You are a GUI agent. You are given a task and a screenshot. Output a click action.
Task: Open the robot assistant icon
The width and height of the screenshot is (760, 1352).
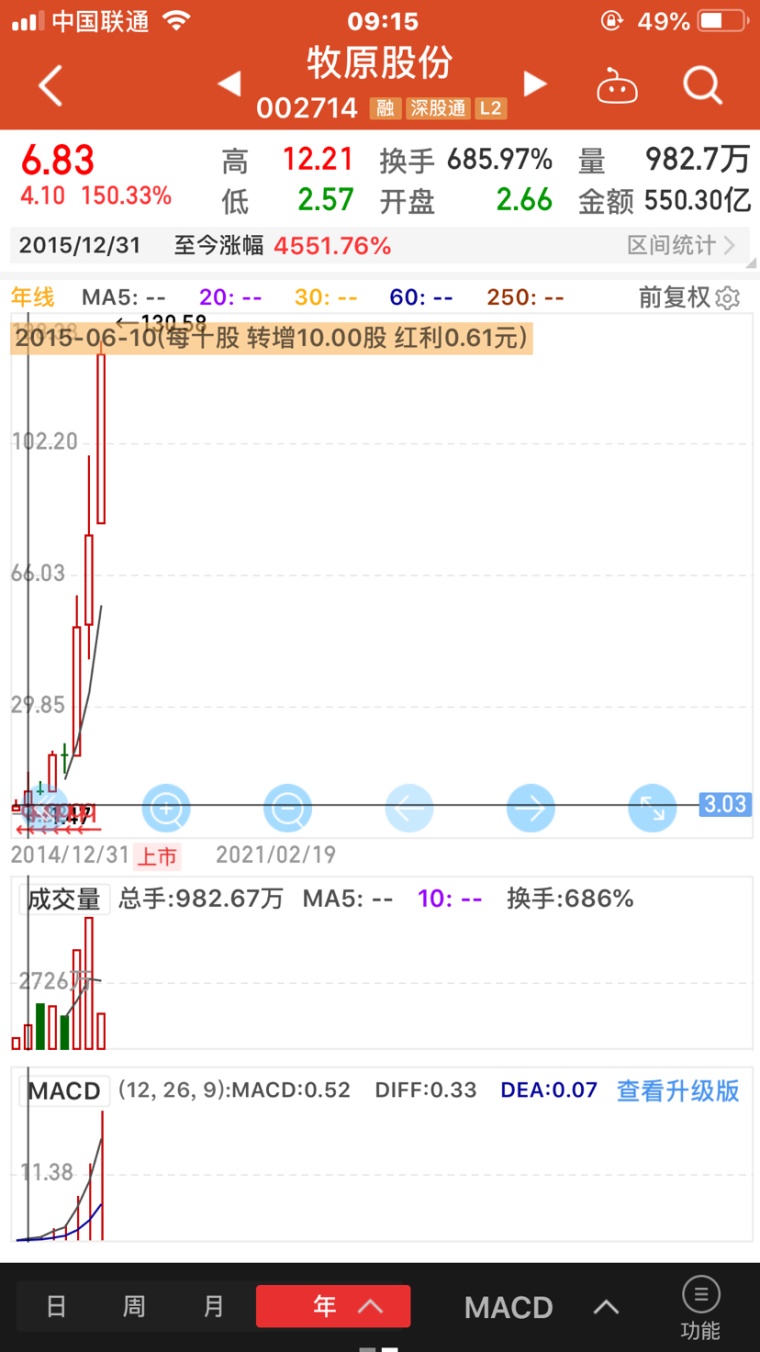coord(617,87)
